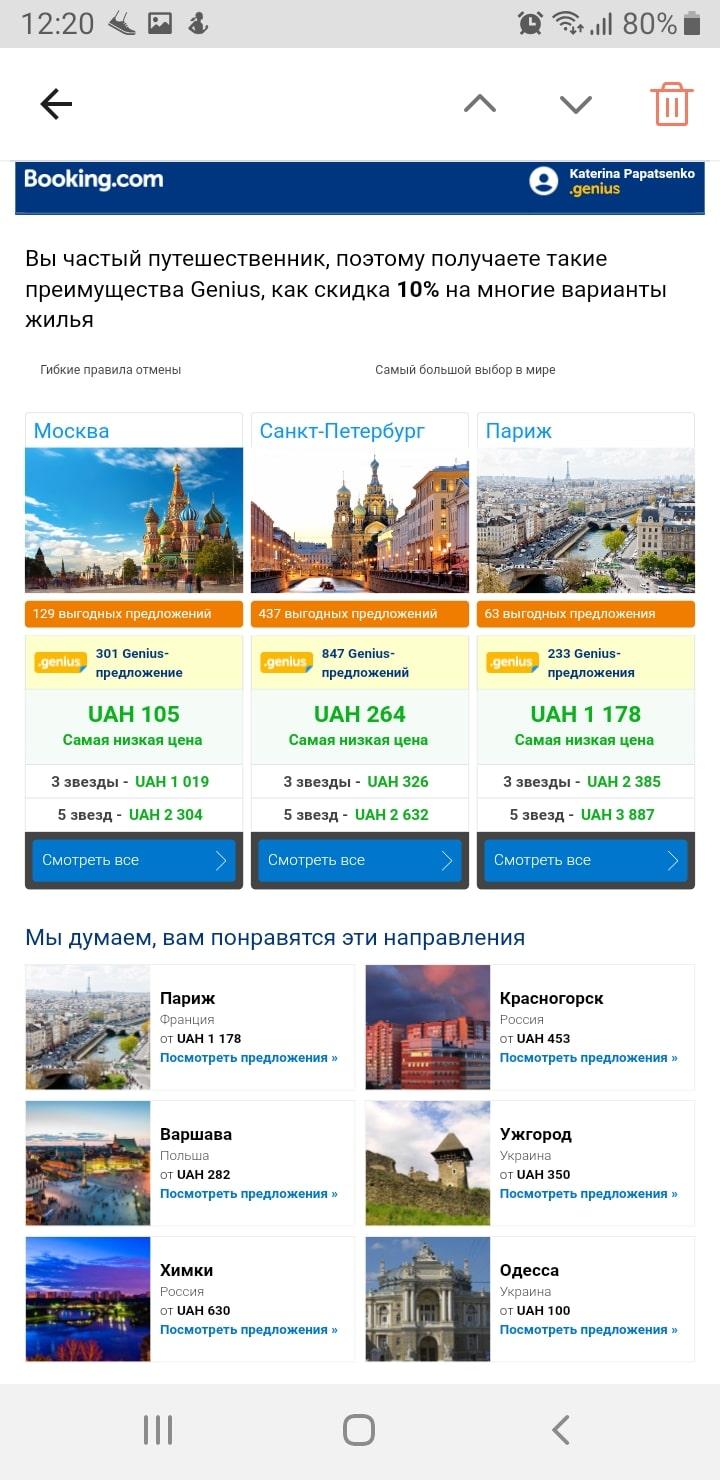Open the previous email using the up chevron
The image size is (720, 1480).
click(480, 104)
